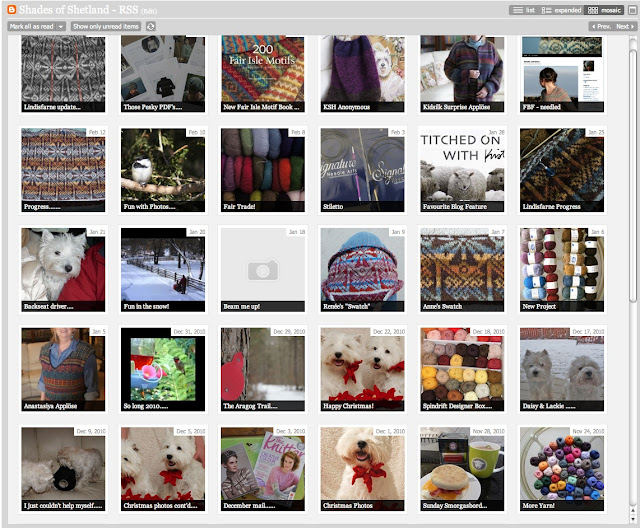Open the Favourite Blog Feature post
The height and width of the screenshot is (528, 640).
462,168
